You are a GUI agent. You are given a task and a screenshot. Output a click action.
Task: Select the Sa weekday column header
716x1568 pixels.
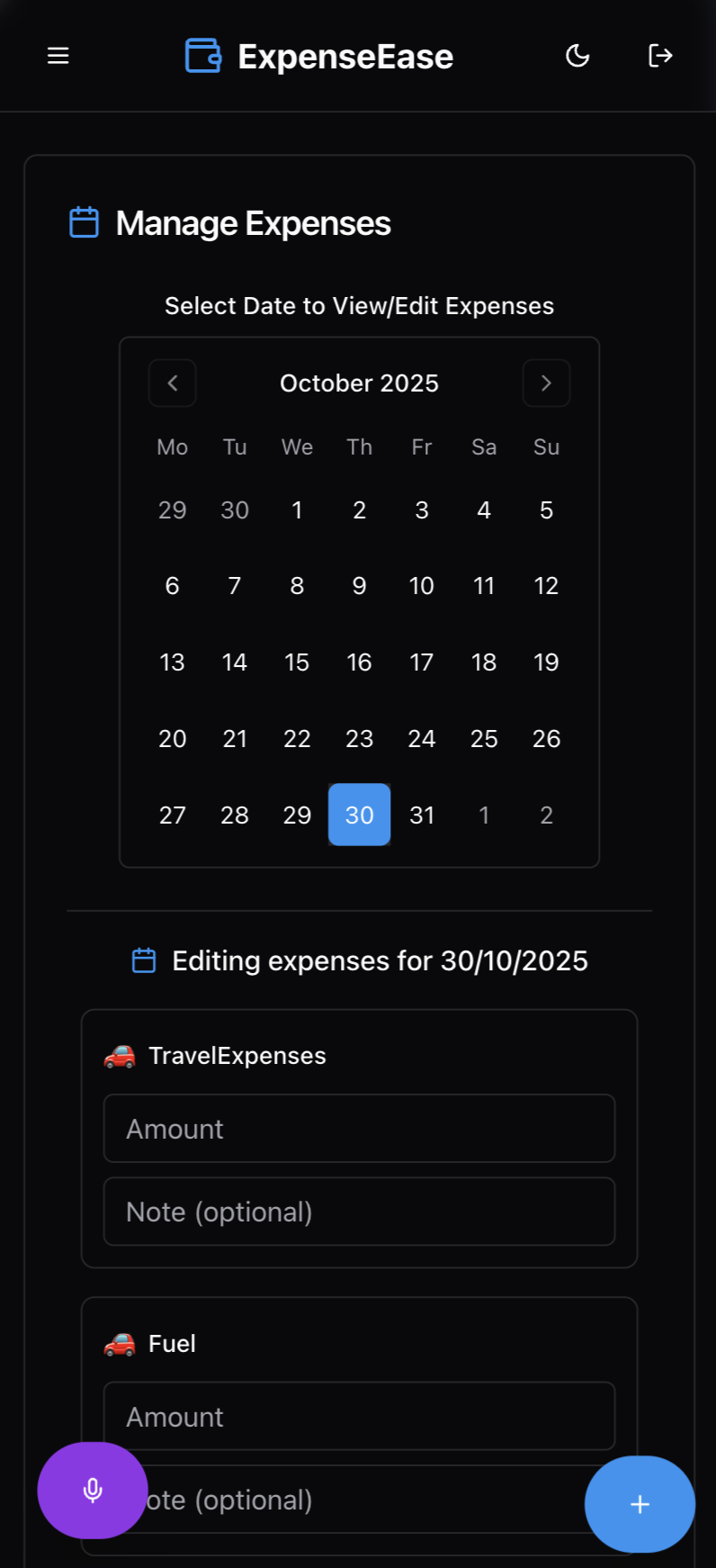(x=484, y=446)
